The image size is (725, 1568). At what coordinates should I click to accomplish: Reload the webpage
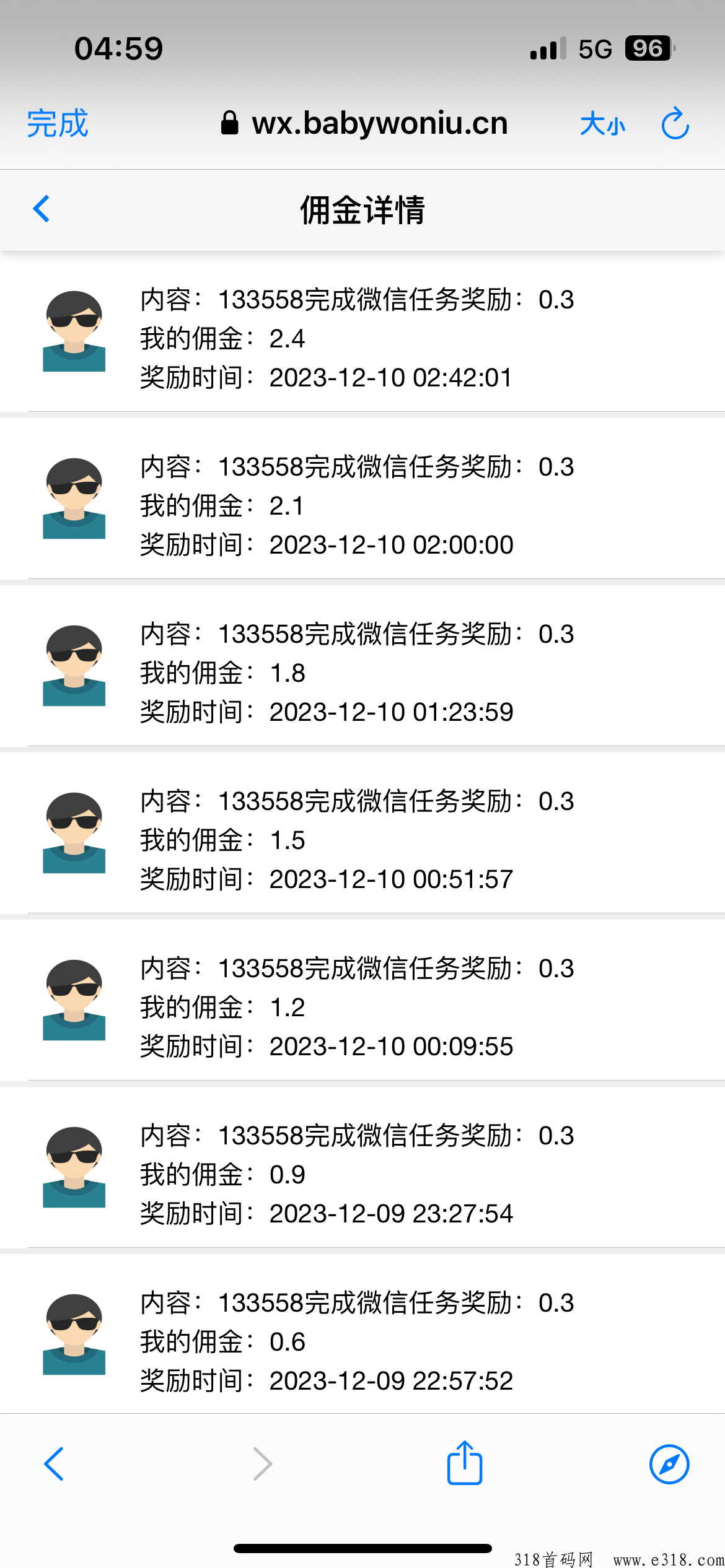click(675, 123)
